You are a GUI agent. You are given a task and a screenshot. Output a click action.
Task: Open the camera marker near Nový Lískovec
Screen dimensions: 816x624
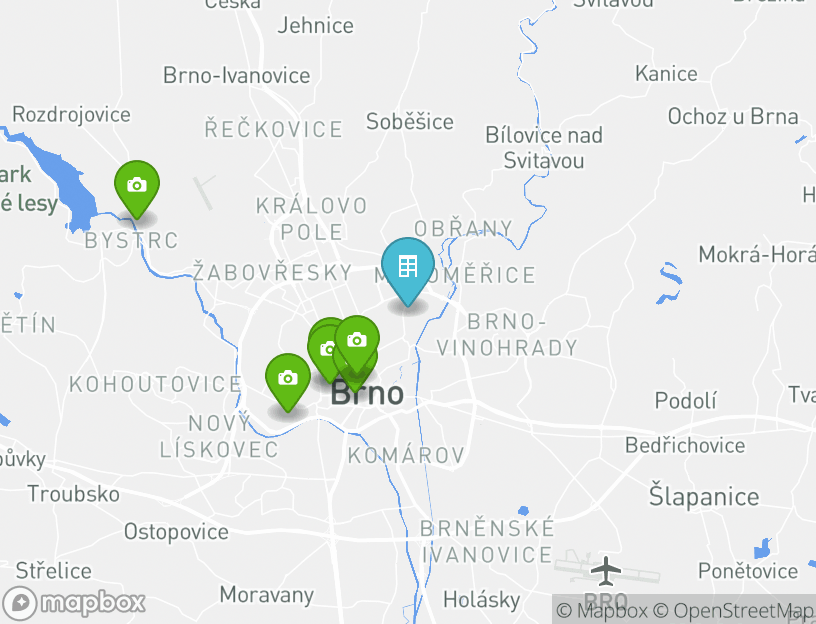point(288,379)
